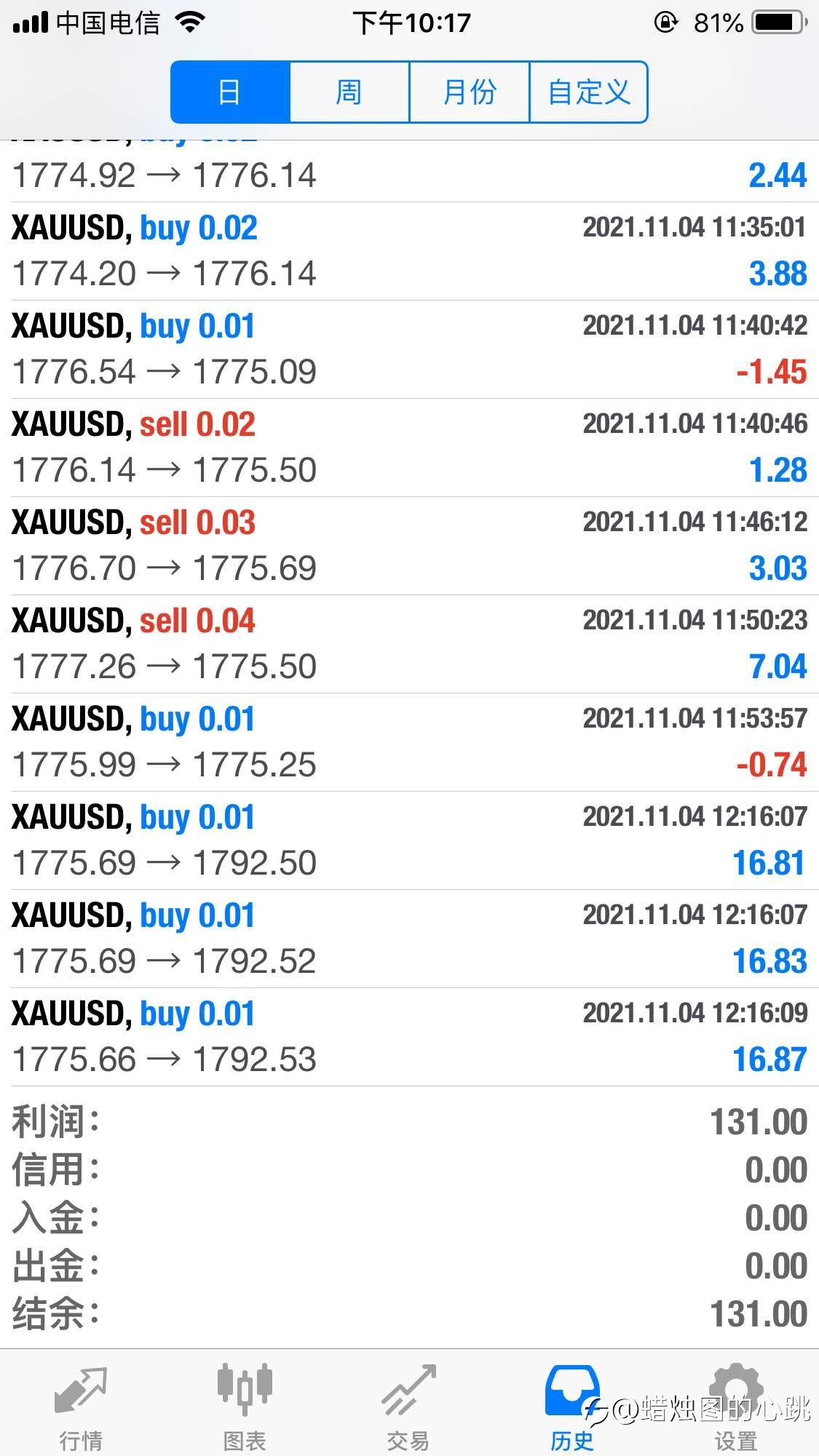Switch to the 月份 period filter
This screenshot has height=1456, width=819.
[x=470, y=92]
